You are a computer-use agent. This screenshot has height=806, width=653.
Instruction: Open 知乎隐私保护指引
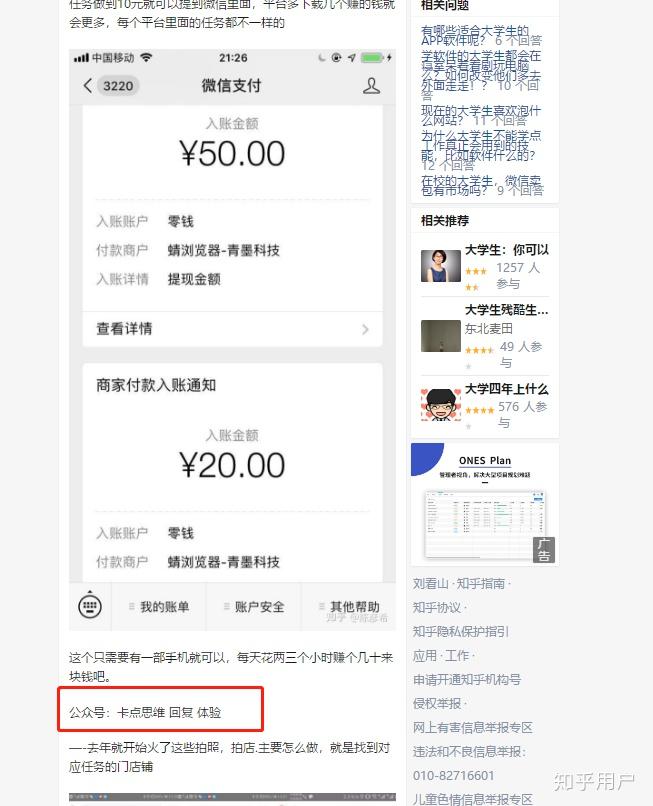pos(461,631)
